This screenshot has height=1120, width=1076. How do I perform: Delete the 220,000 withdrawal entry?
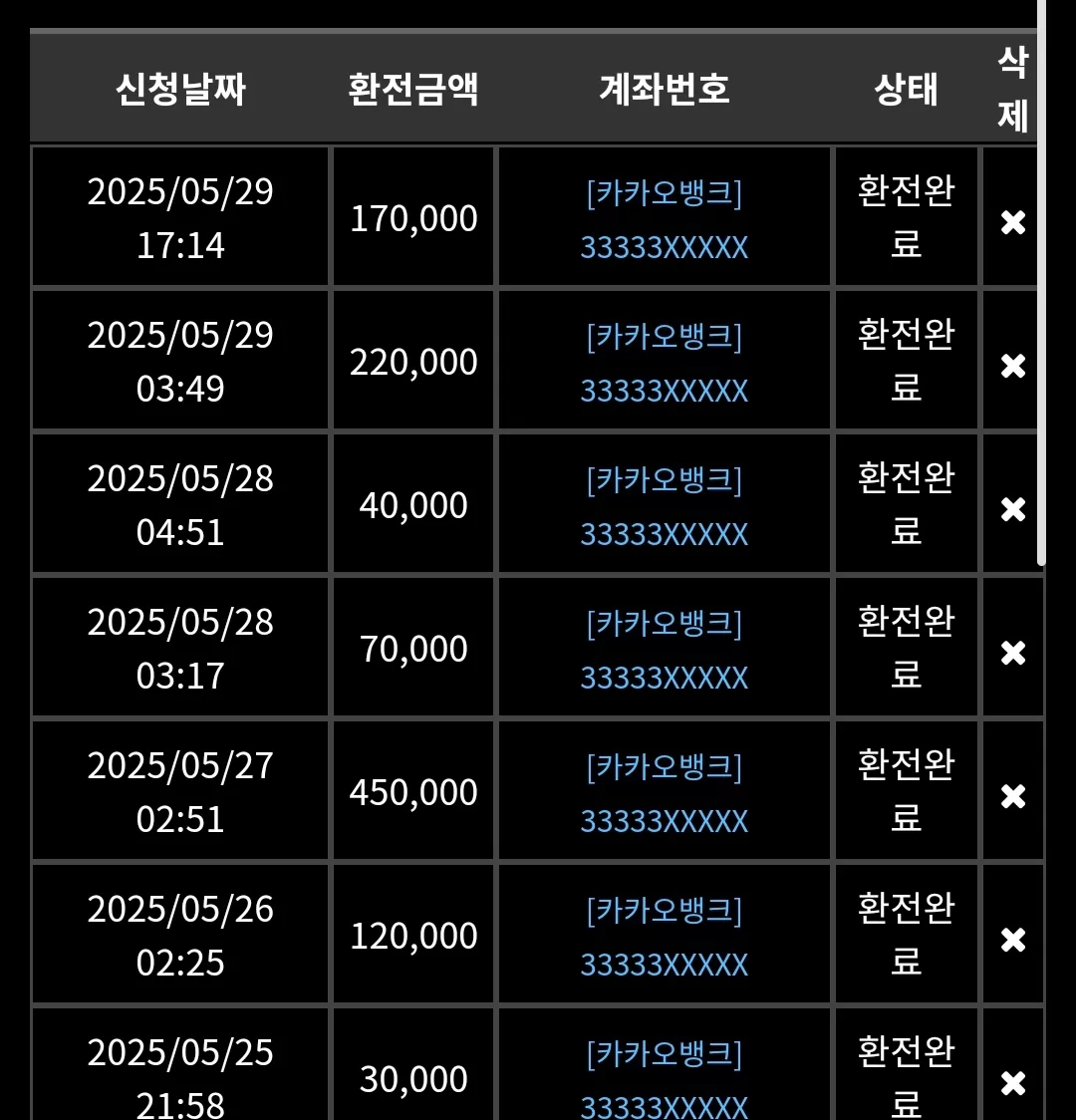(1012, 366)
